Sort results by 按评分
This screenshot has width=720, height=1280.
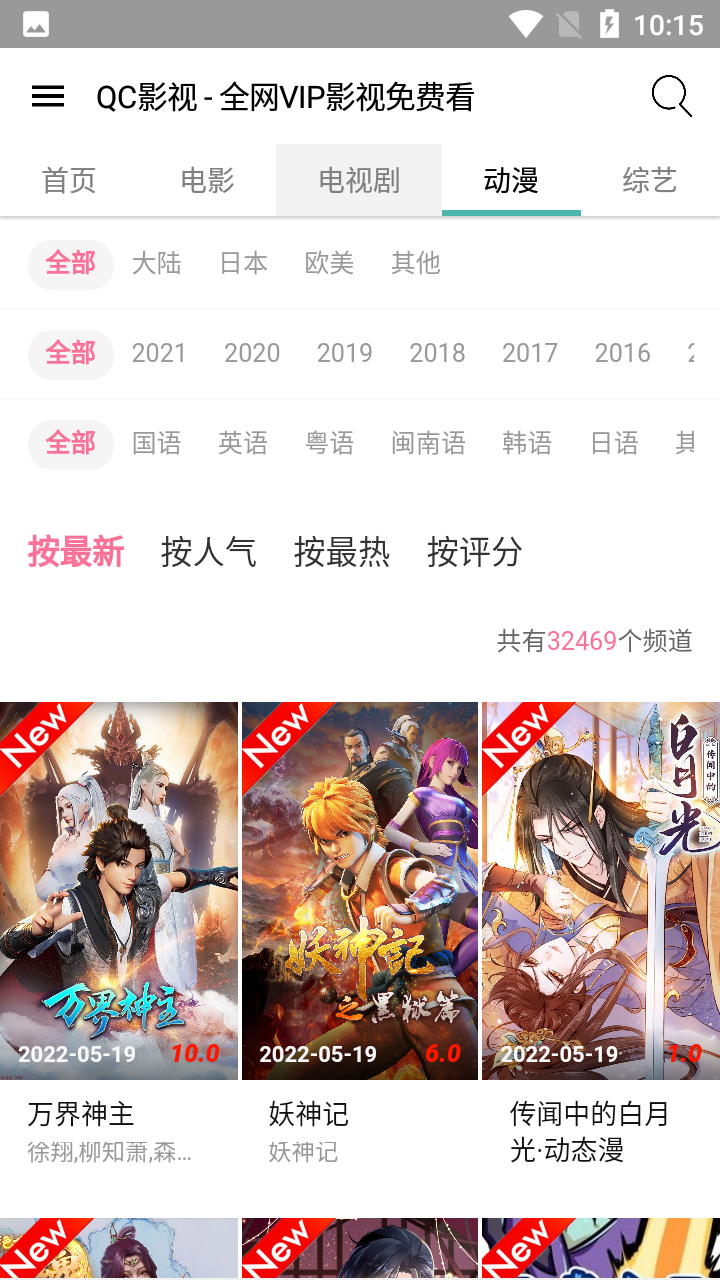point(474,552)
